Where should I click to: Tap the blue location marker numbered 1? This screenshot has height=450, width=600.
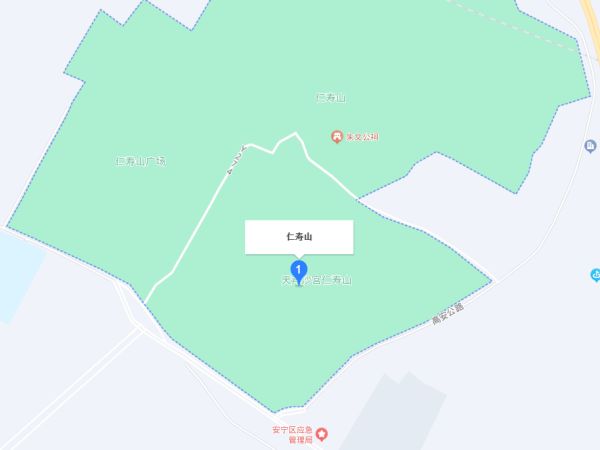click(x=297, y=269)
